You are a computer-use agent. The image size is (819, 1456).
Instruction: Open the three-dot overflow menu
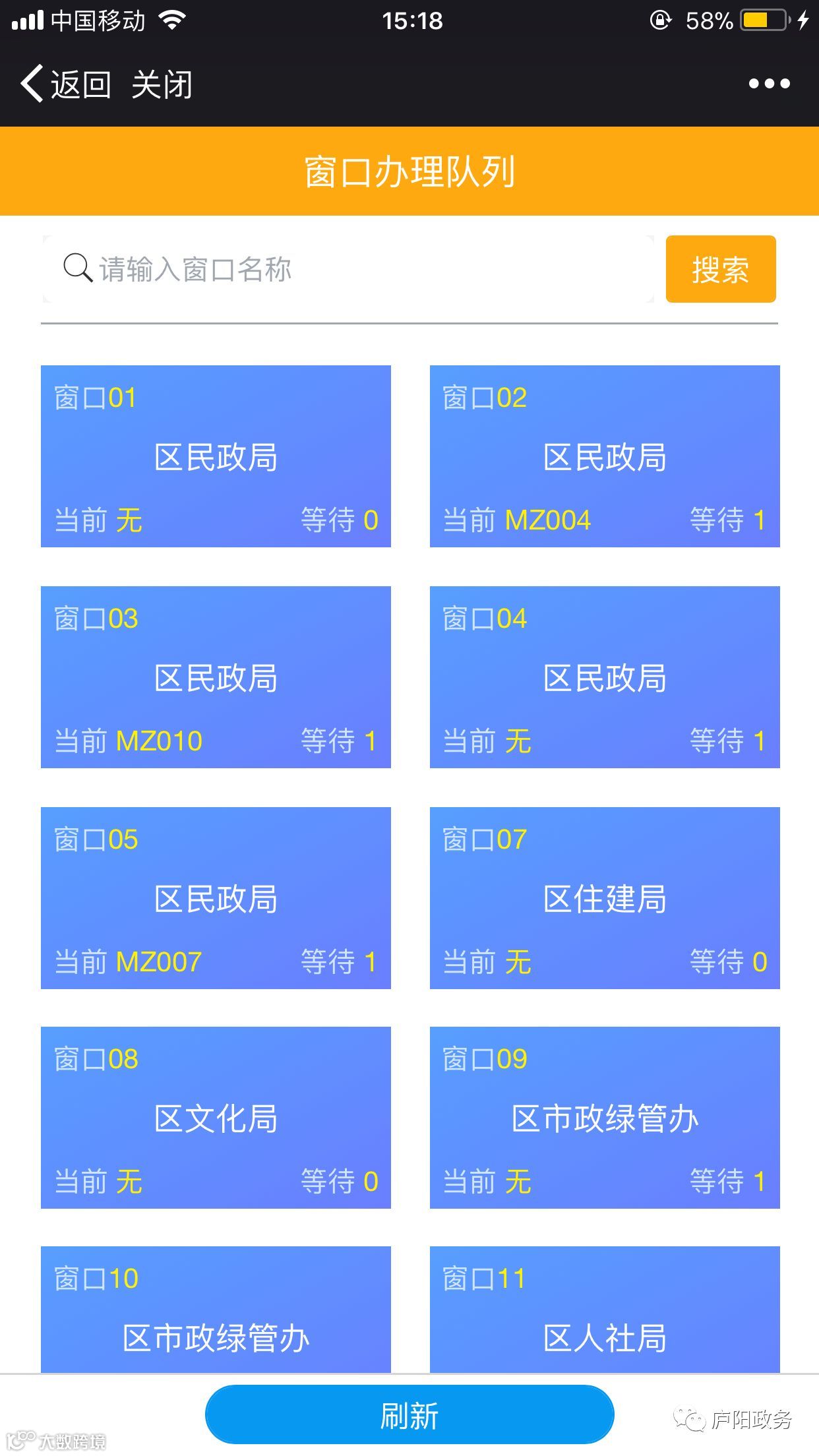[x=769, y=84]
